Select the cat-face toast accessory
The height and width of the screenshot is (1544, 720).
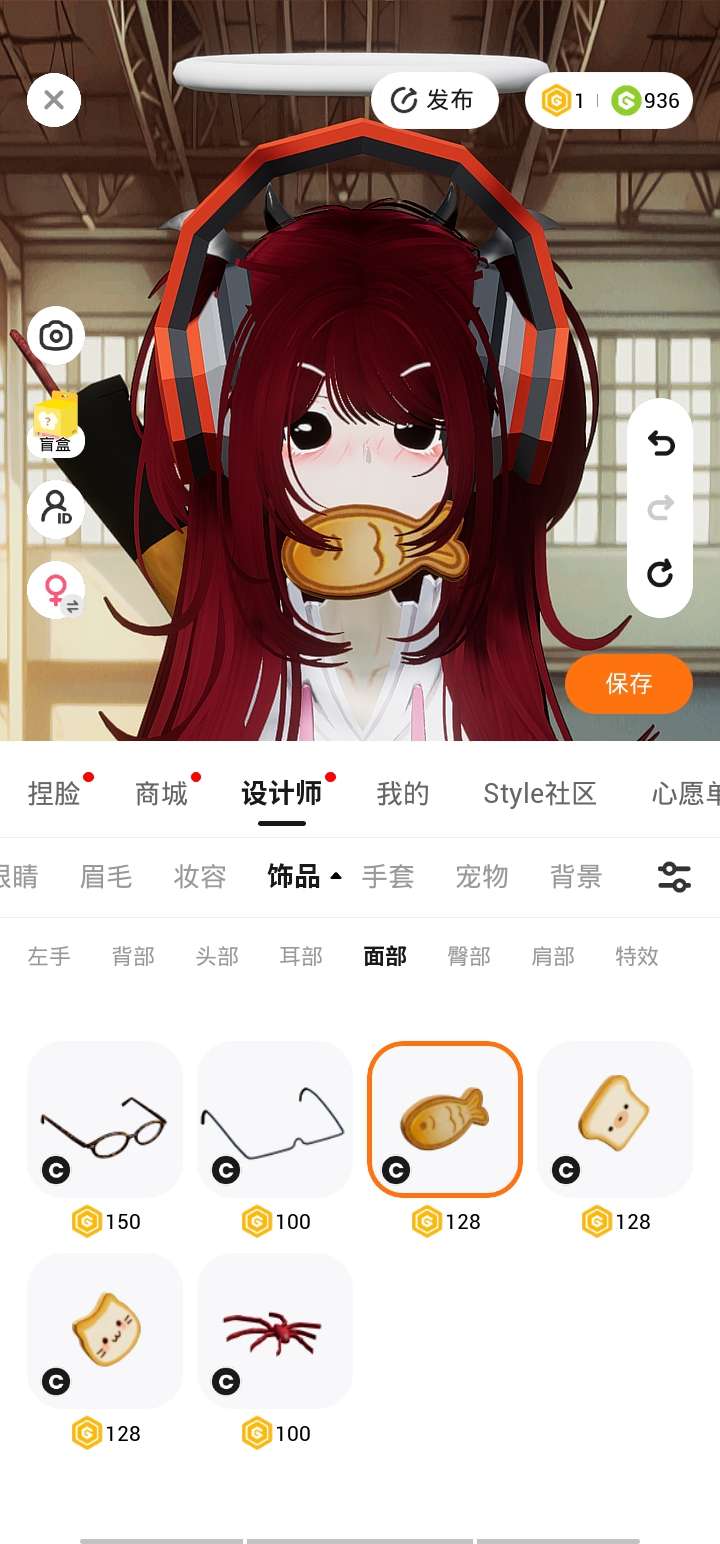pos(105,1331)
